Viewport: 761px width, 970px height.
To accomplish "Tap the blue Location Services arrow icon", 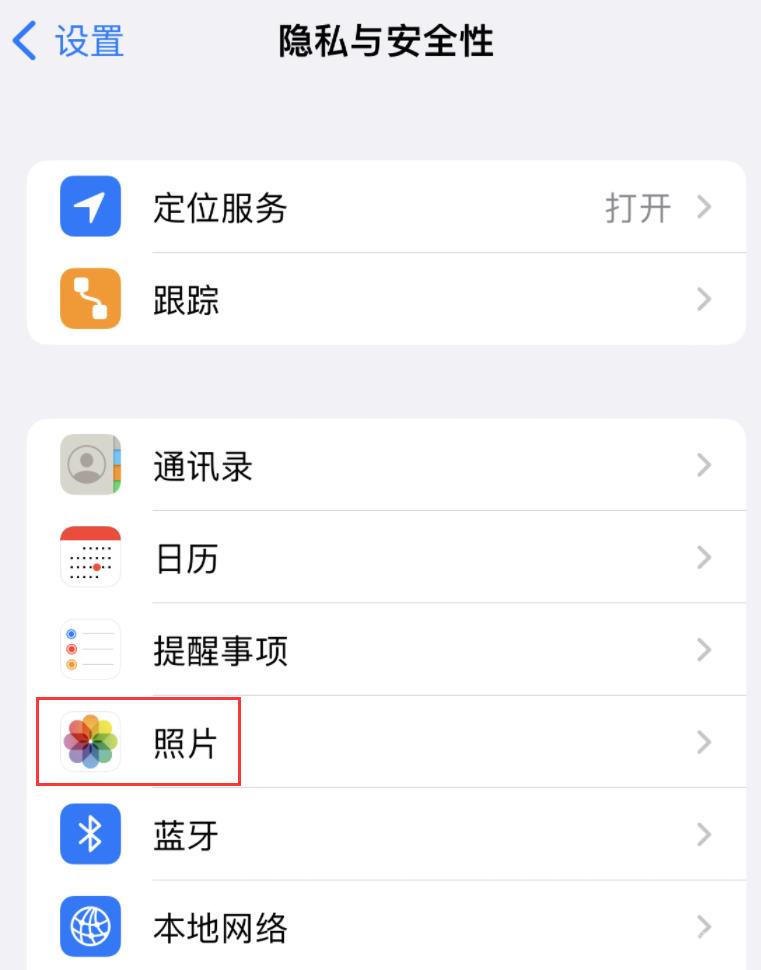I will 90,207.
